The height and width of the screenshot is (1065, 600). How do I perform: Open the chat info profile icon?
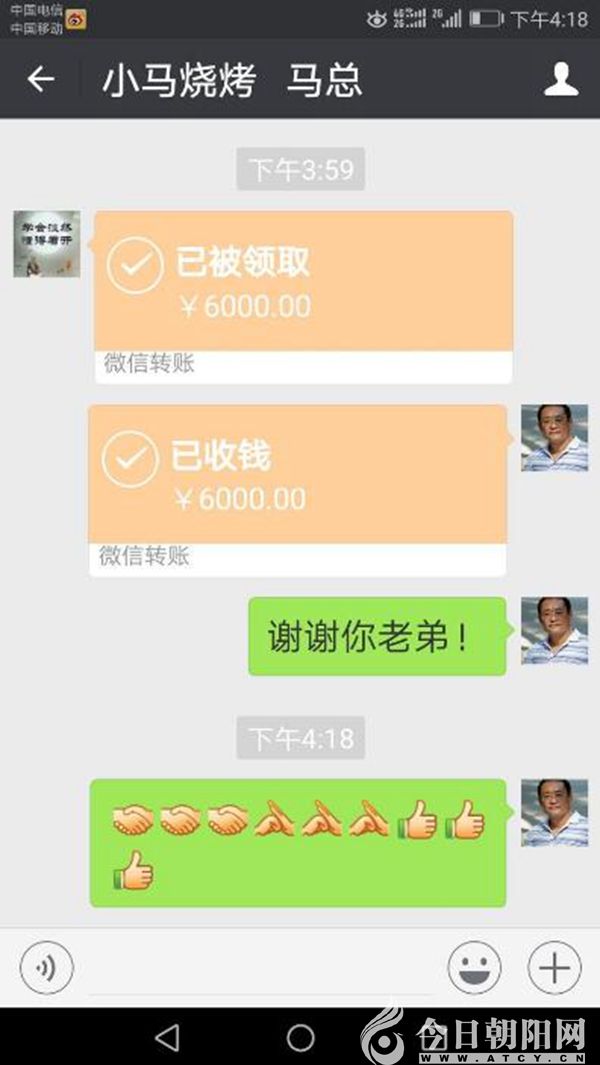pyautogui.click(x=561, y=80)
